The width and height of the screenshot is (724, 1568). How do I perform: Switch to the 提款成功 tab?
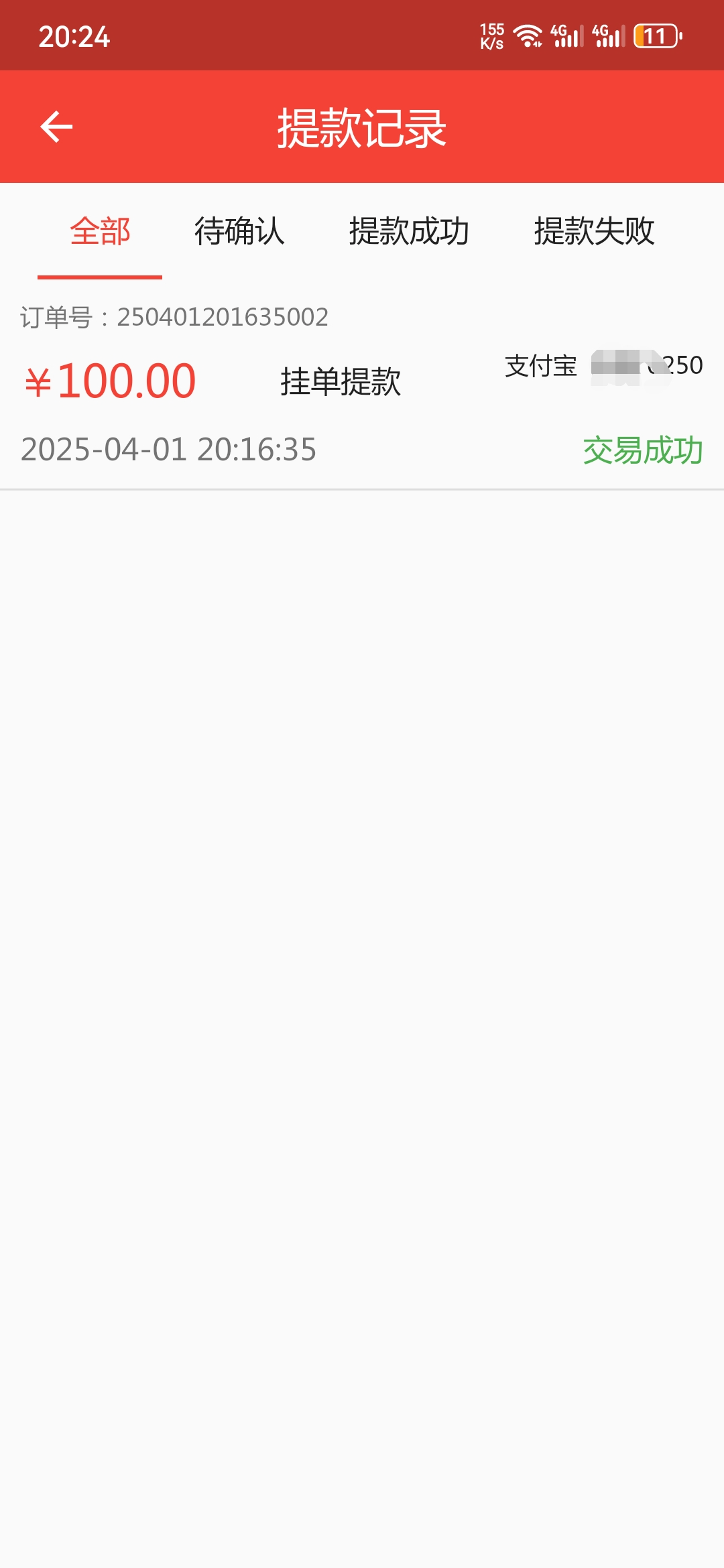point(409,231)
